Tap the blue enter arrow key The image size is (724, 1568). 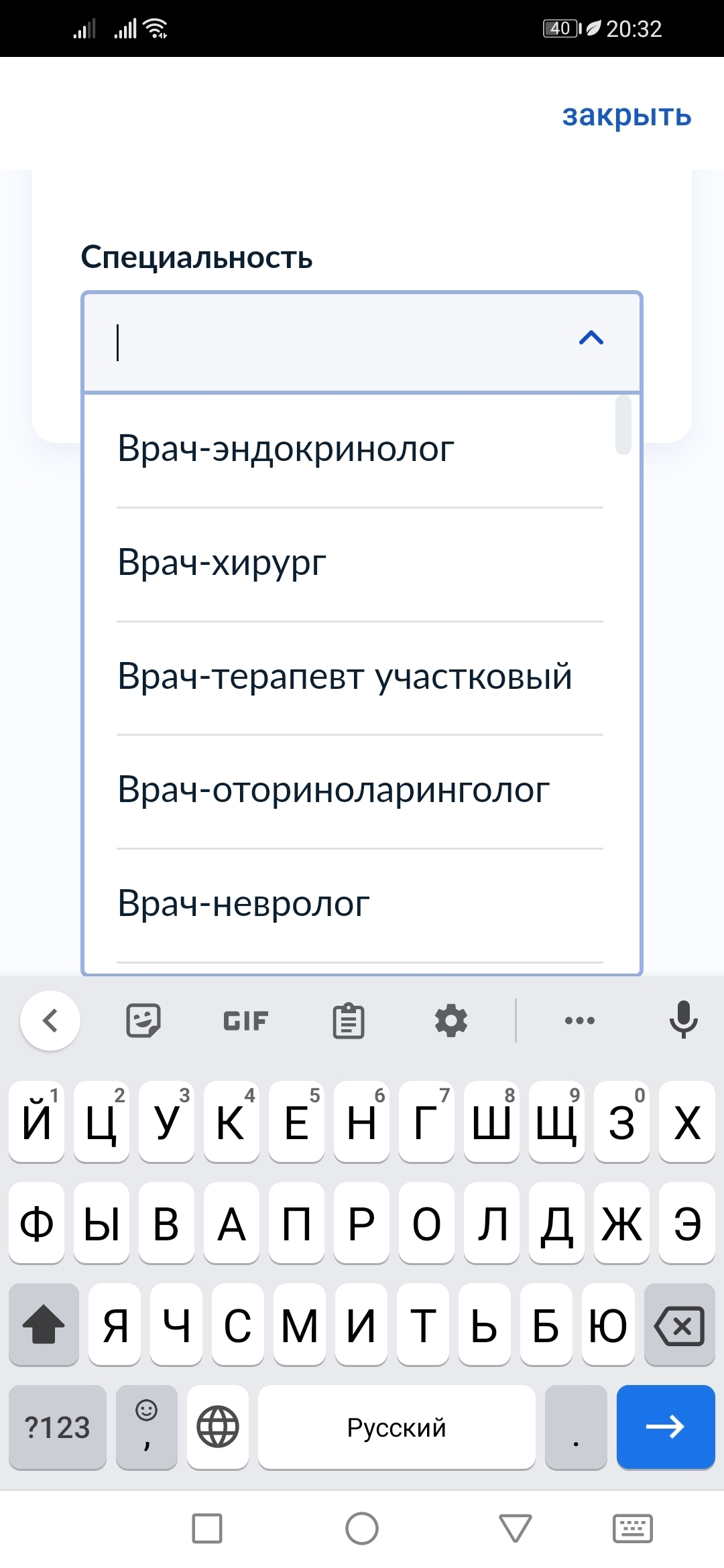tap(665, 1427)
